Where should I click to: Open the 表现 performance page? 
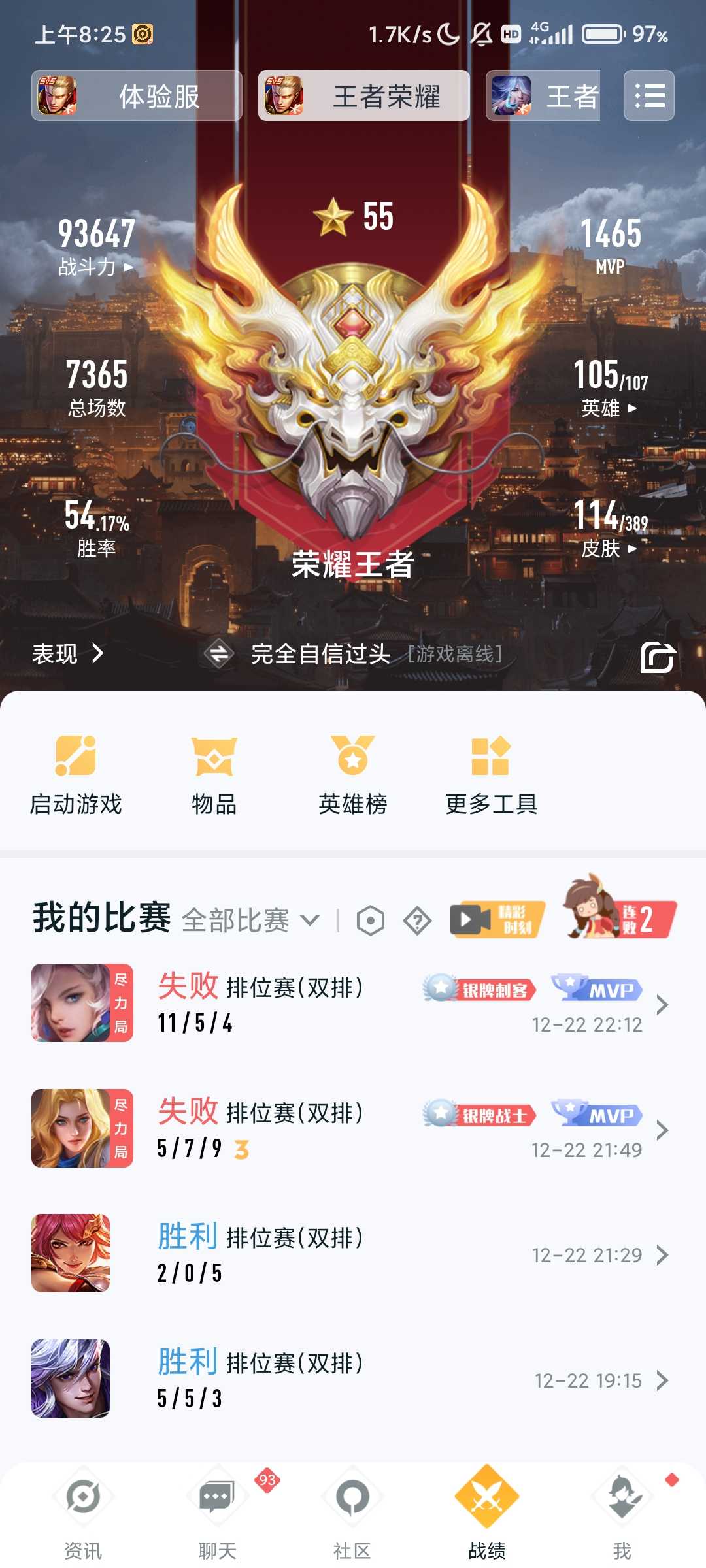pyautogui.click(x=68, y=653)
